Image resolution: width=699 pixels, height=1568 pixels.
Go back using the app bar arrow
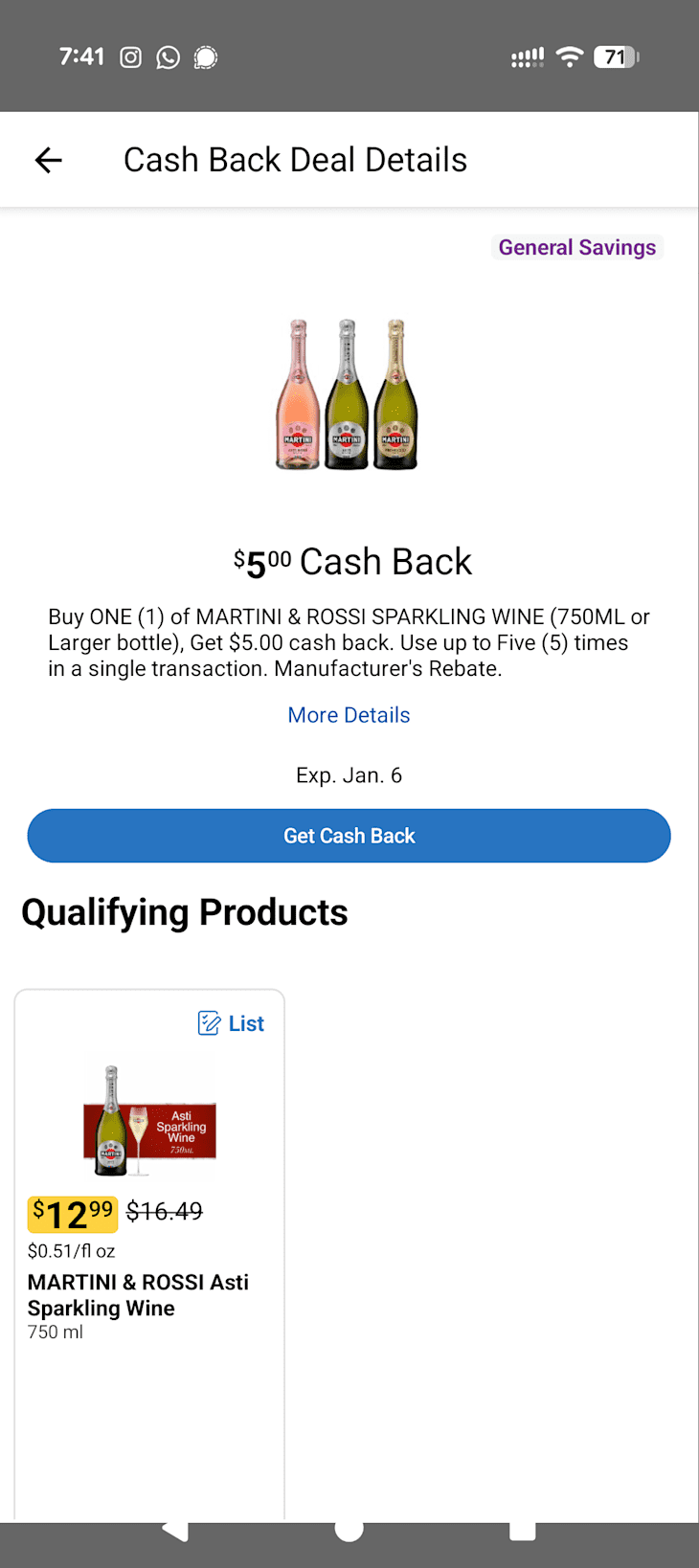coord(48,160)
